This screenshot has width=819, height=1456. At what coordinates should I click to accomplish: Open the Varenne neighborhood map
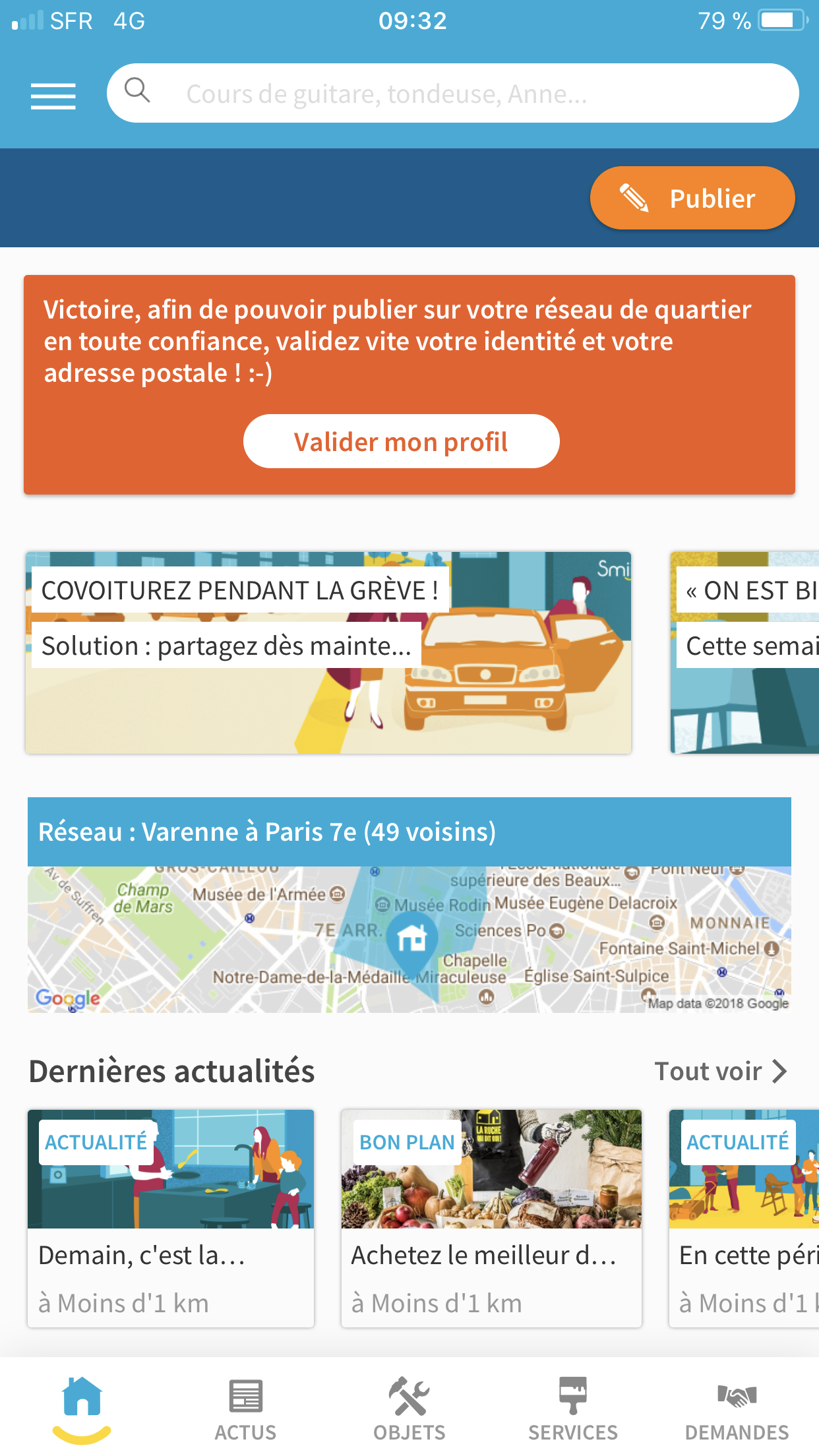409,939
